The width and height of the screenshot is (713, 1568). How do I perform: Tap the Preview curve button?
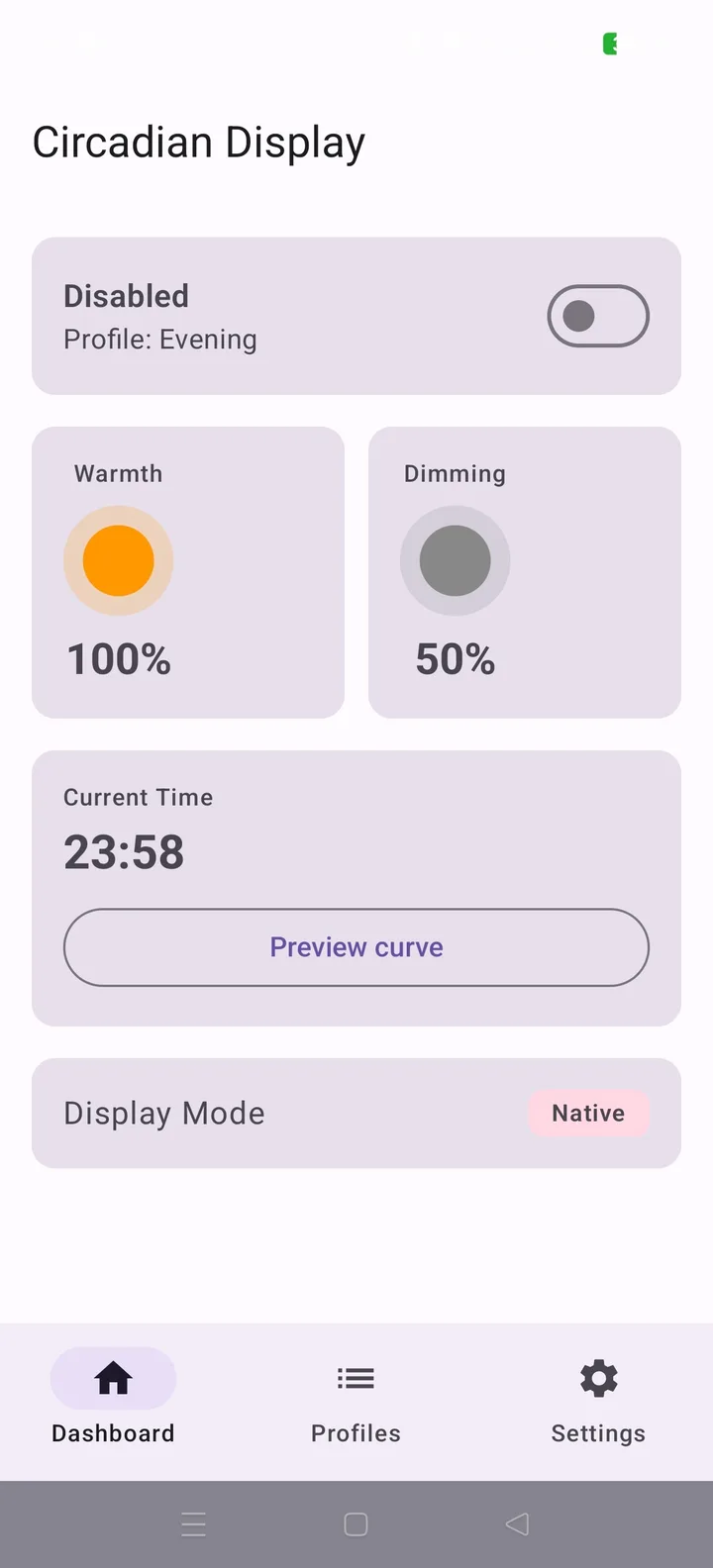click(x=356, y=947)
